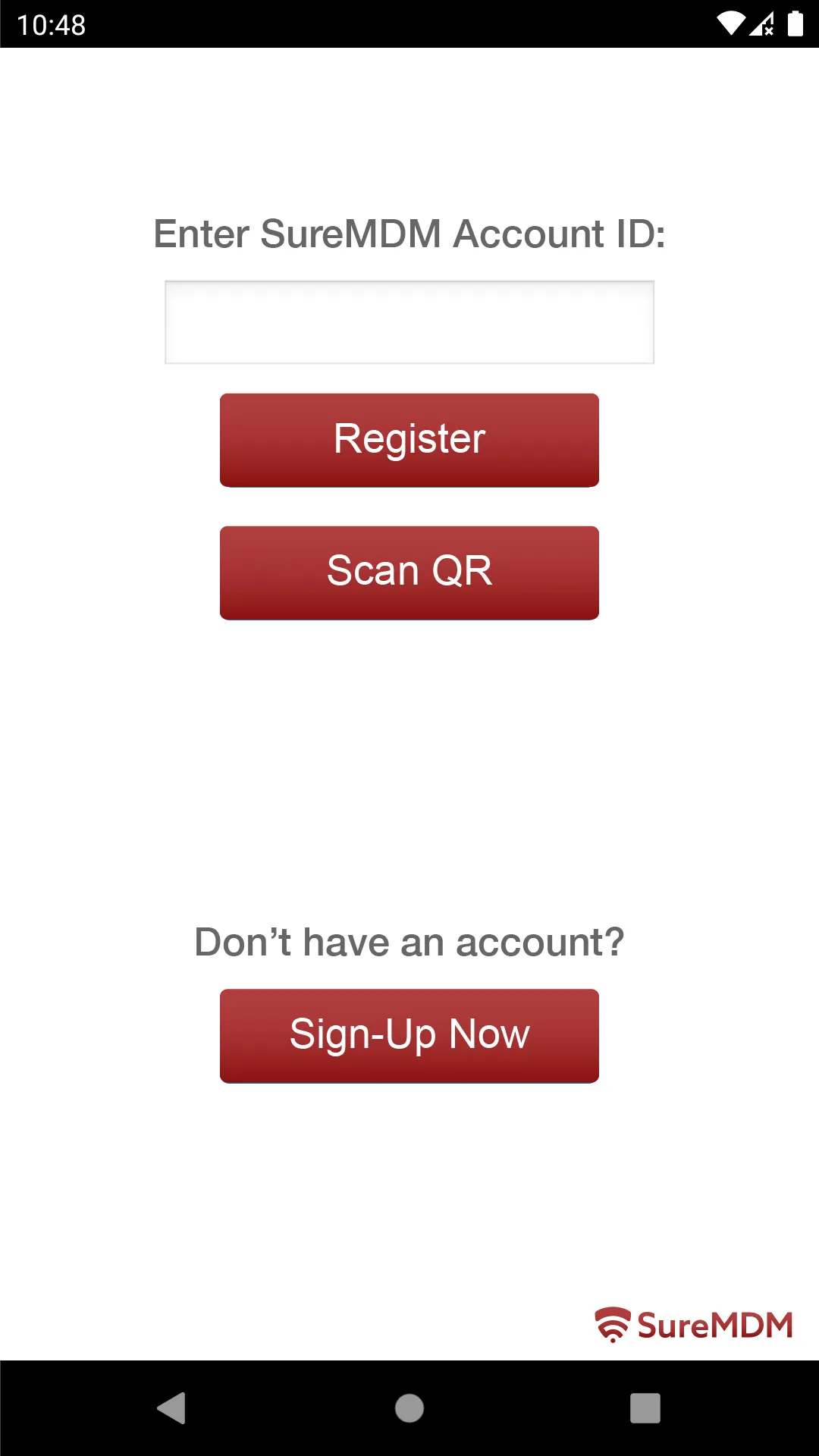This screenshot has width=819, height=1456.
Task: Select Sign-Up Now to create account
Action: tap(409, 1035)
